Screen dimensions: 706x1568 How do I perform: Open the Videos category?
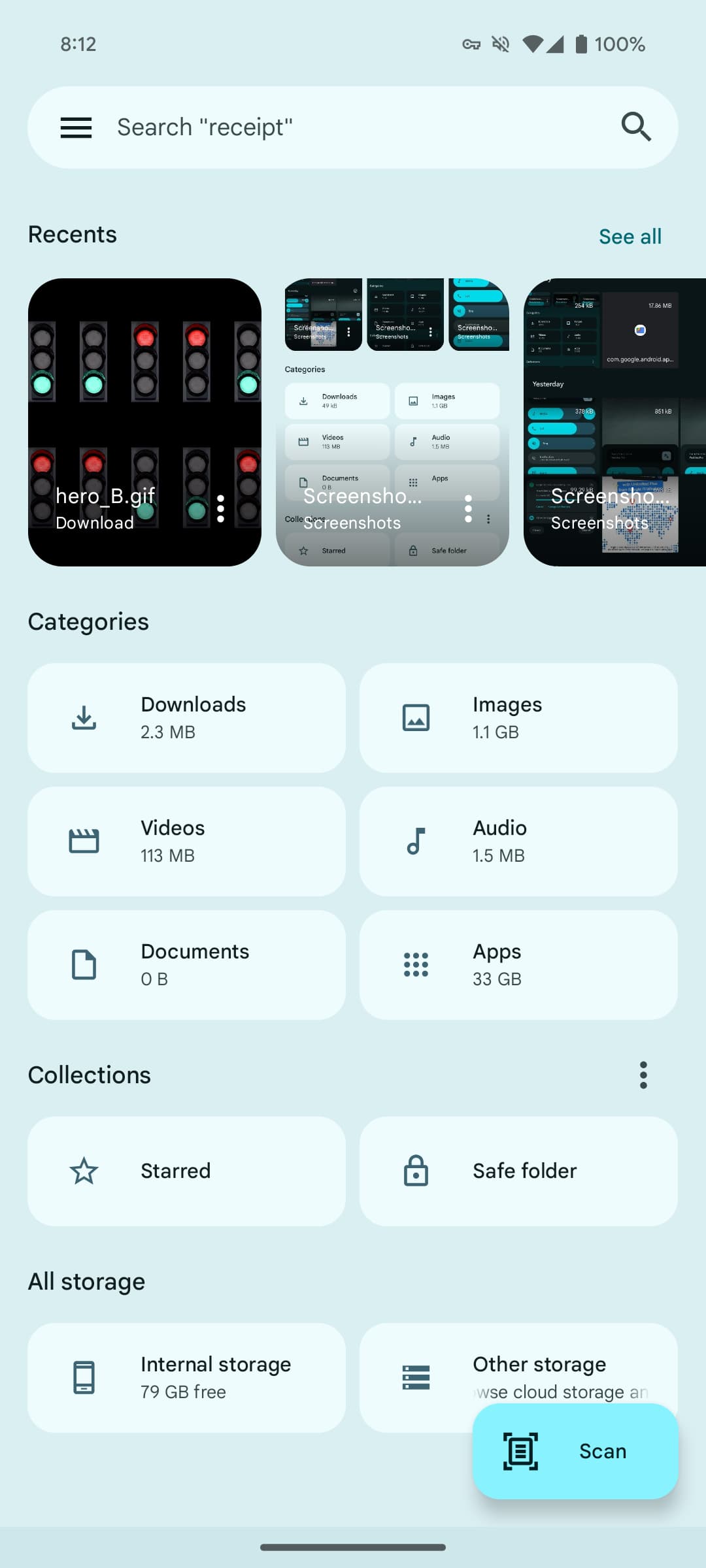pyautogui.click(x=186, y=841)
